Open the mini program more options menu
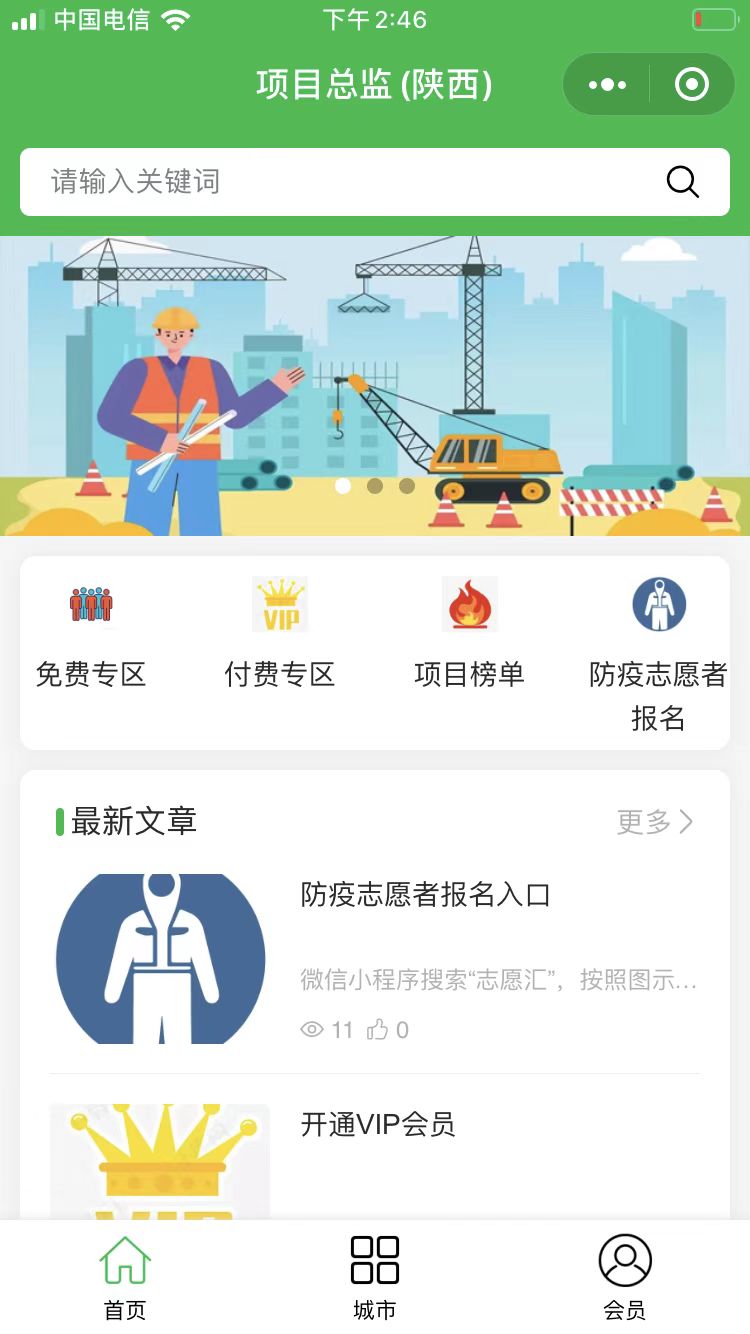Viewport: 750px width, 1334px height. click(x=608, y=85)
